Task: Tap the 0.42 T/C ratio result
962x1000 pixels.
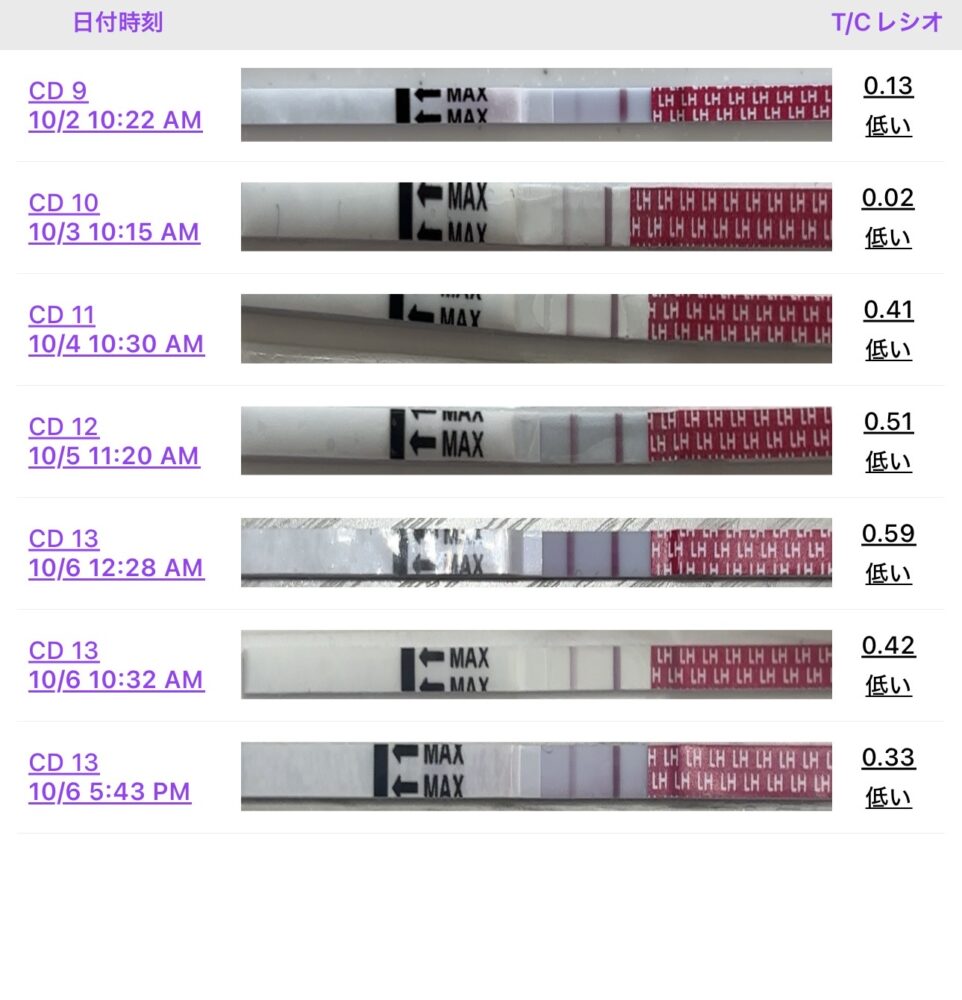Action: pyautogui.click(x=888, y=646)
